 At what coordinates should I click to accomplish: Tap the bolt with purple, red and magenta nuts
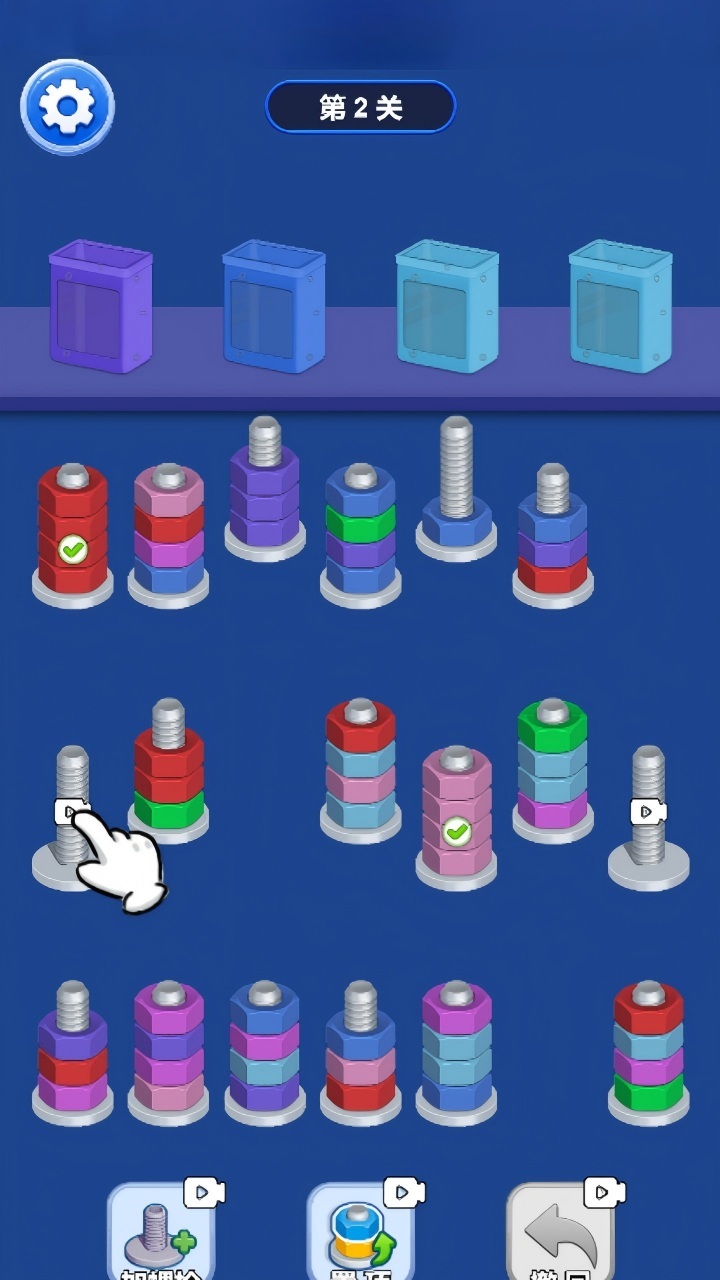coord(72,1053)
